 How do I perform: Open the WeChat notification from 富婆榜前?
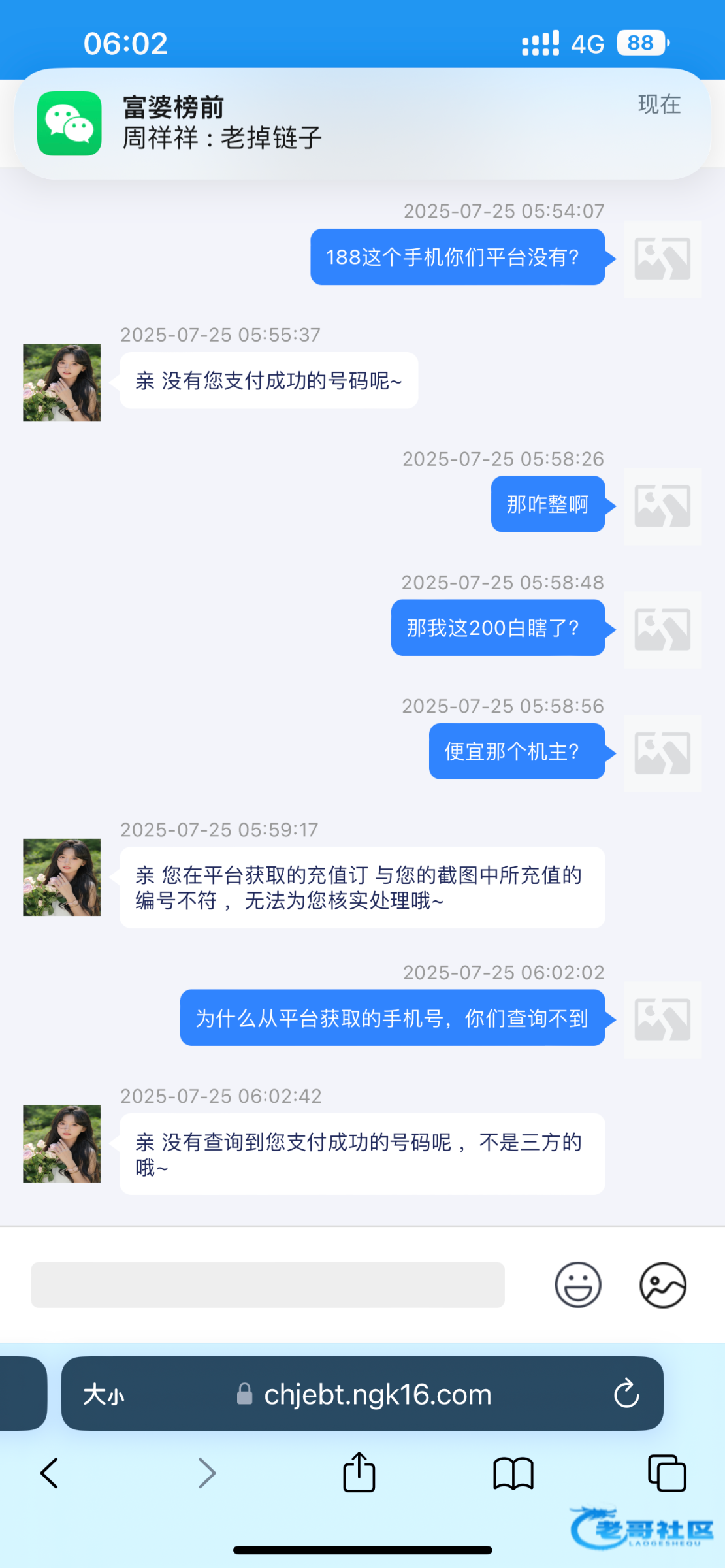pos(362,123)
